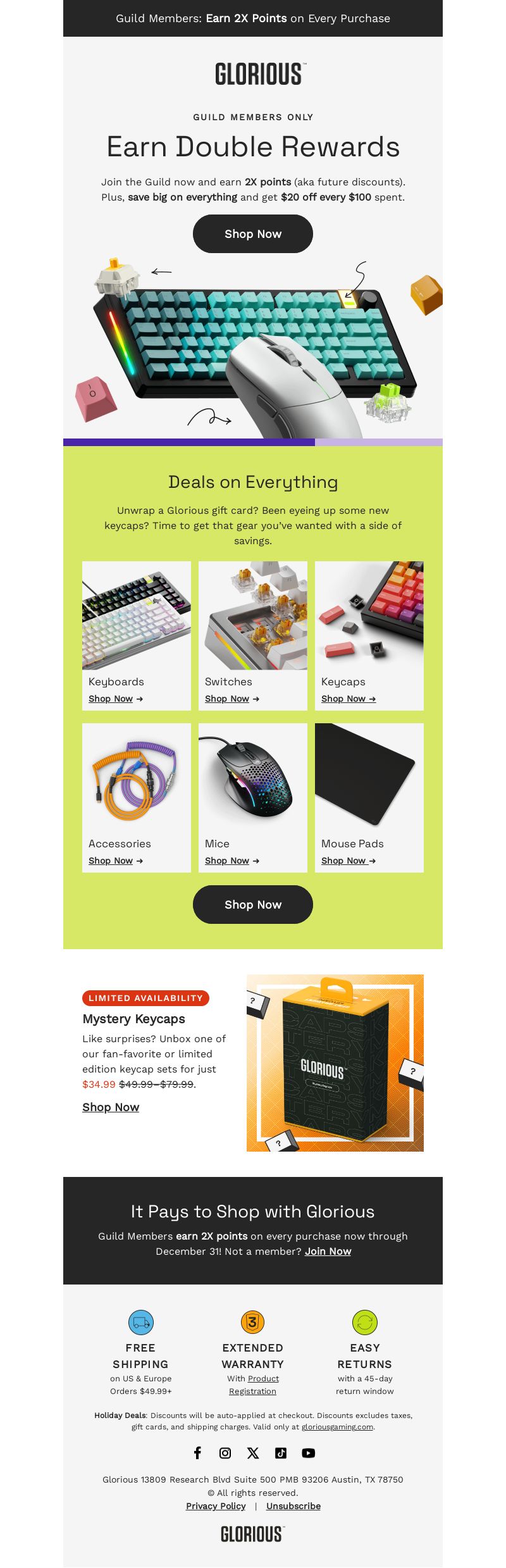Visit gloriousgaming.com link
Viewport: 506px width, 1568px height.
click(x=337, y=1427)
